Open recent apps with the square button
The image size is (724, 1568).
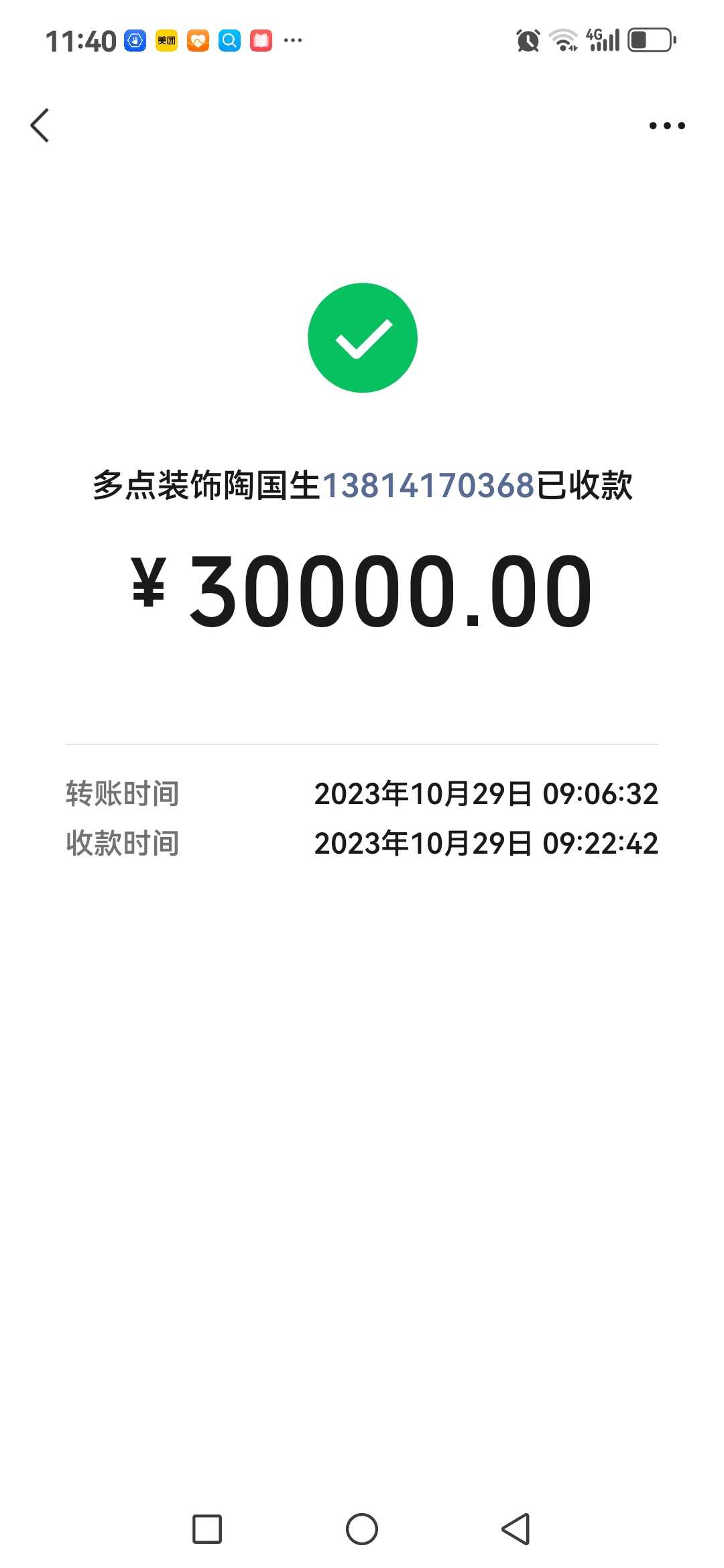pyautogui.click(x=207, y=1529)
